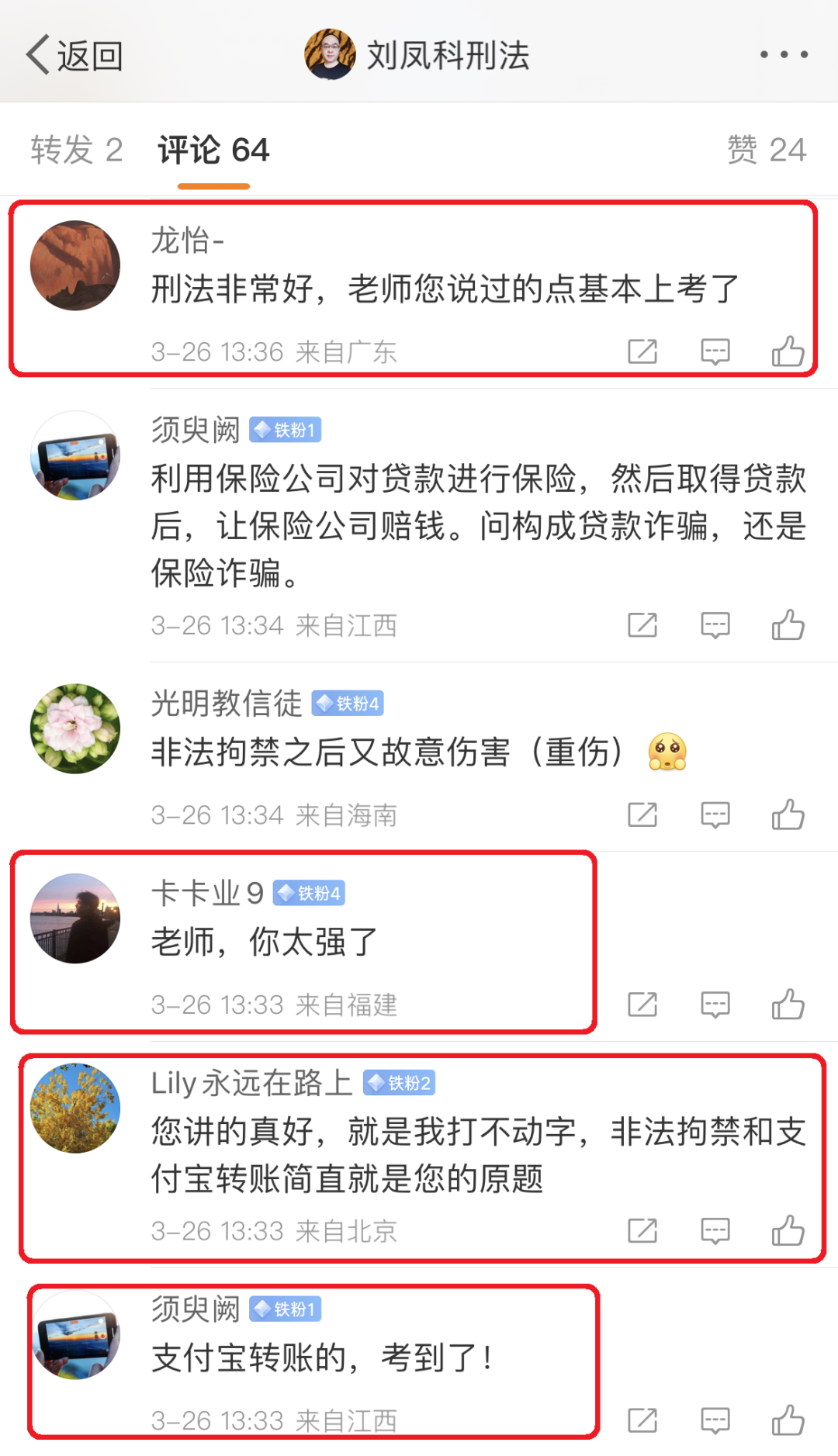Switch to the 转发 2 tab
838x1456 pixels.
(77, 150)
